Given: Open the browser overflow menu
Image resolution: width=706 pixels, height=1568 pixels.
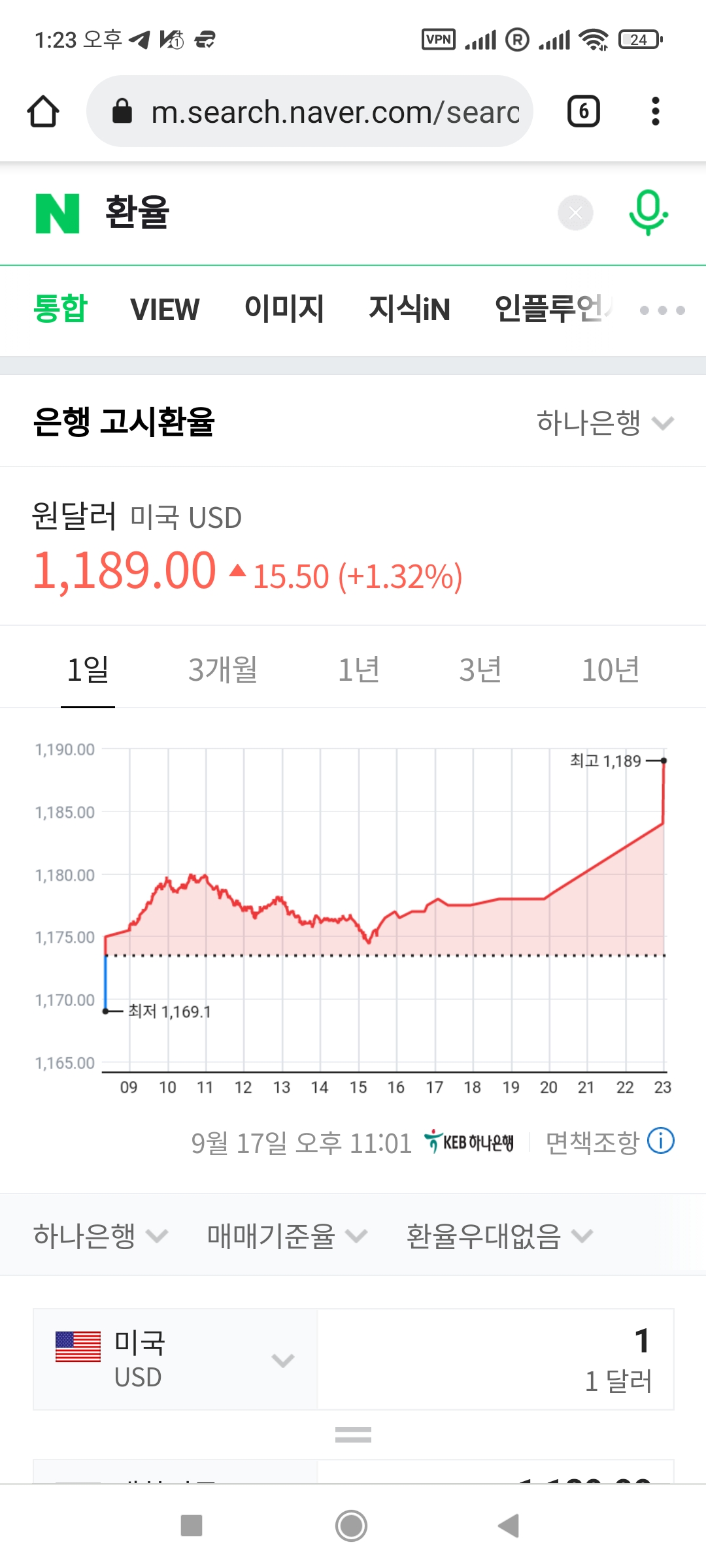Looking at the screenshot, I should coord(655,111).
